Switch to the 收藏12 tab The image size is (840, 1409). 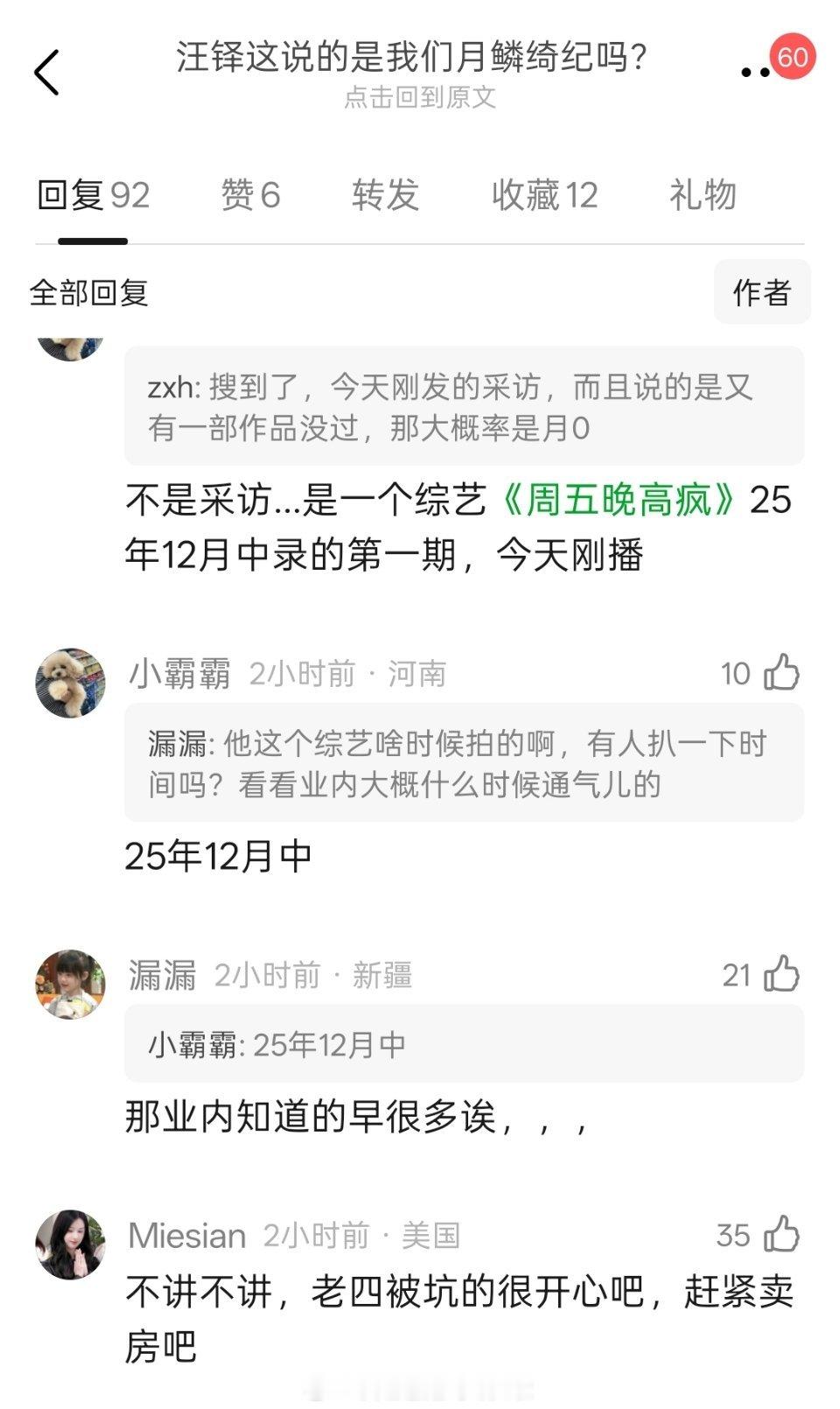tap(543, 196)
